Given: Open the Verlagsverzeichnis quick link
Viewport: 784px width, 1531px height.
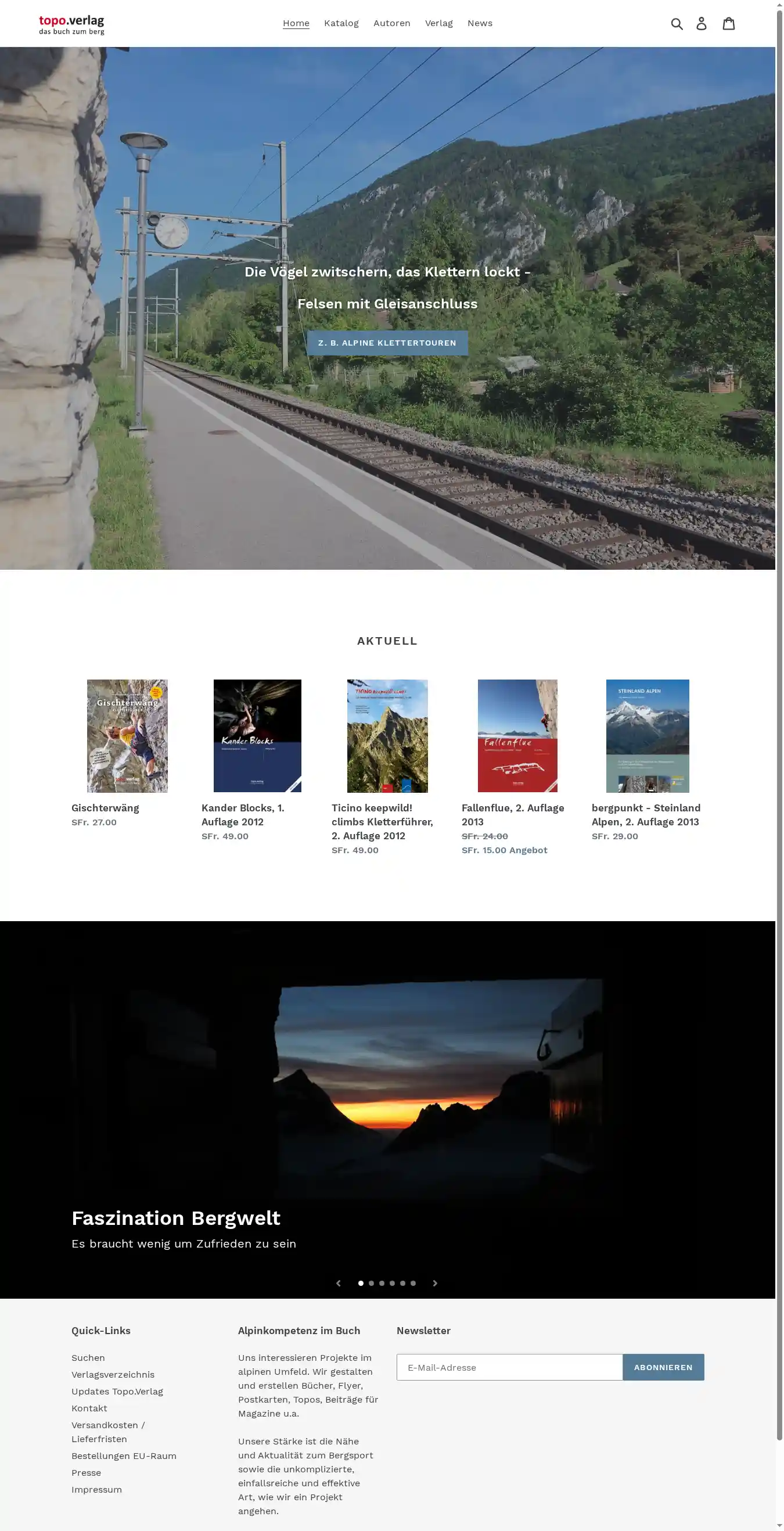Looking at the screenshot, I should tap(113, 1375).
